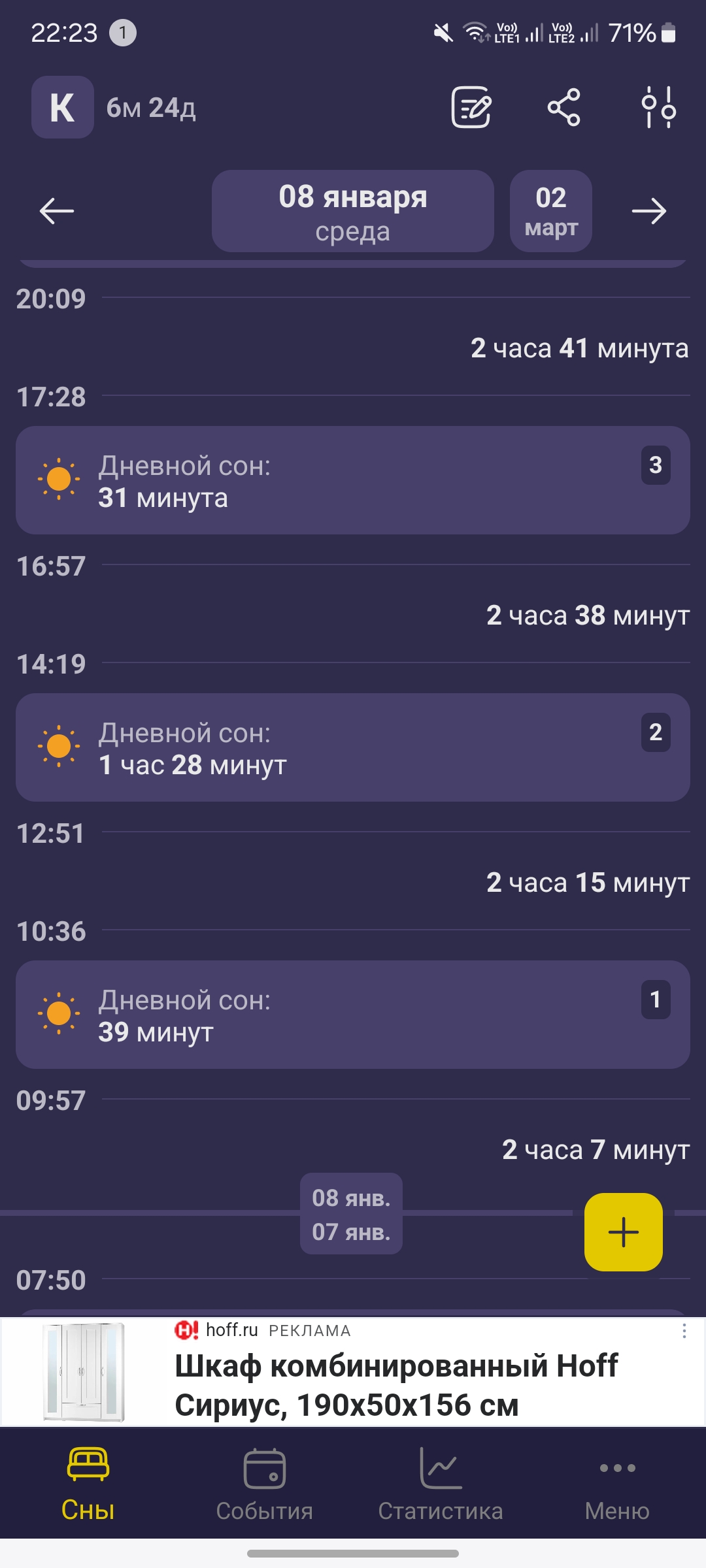Open the 08 января среда date selector
The width and height of the screenshot is (706, 1568).
pos(352,210)
